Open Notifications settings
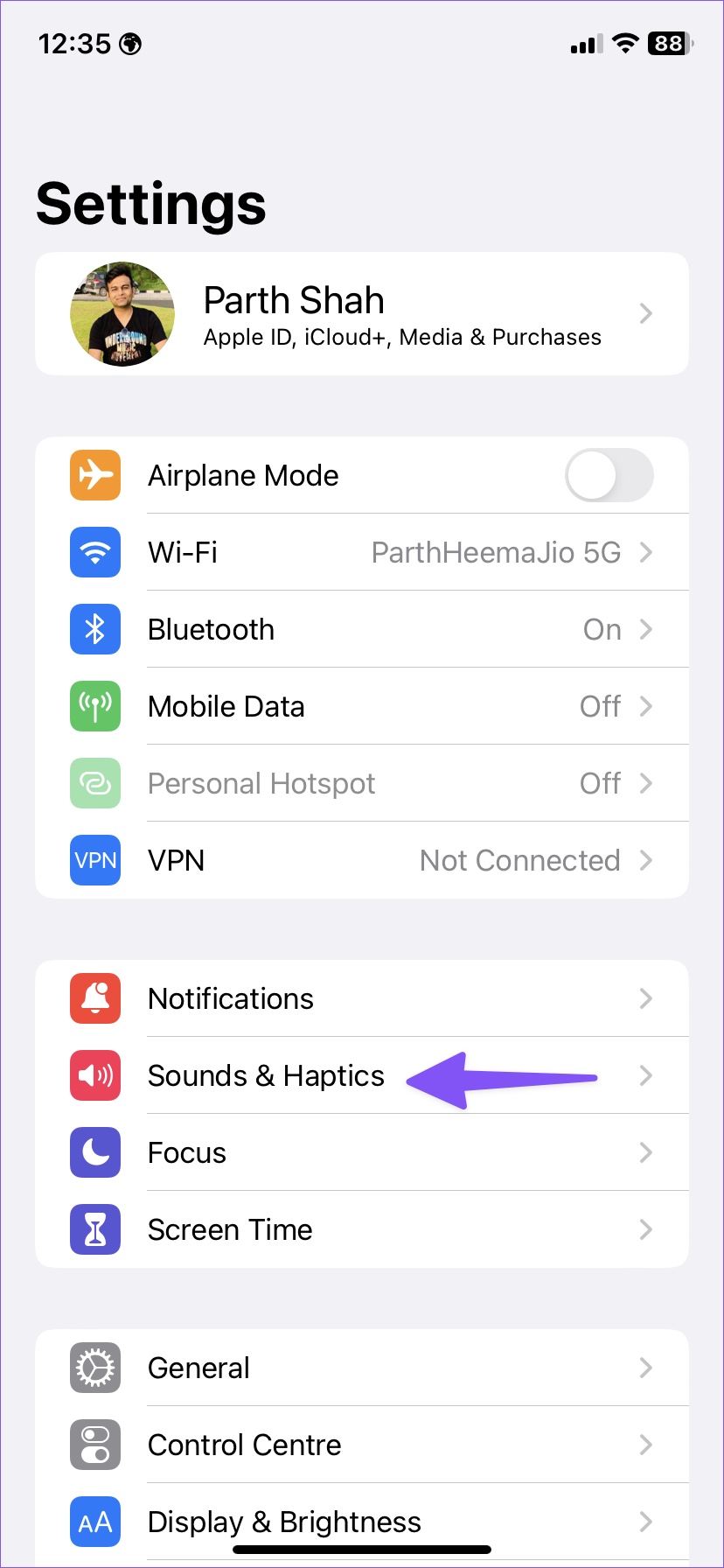724x1568 pixels. tap(362, 998)
